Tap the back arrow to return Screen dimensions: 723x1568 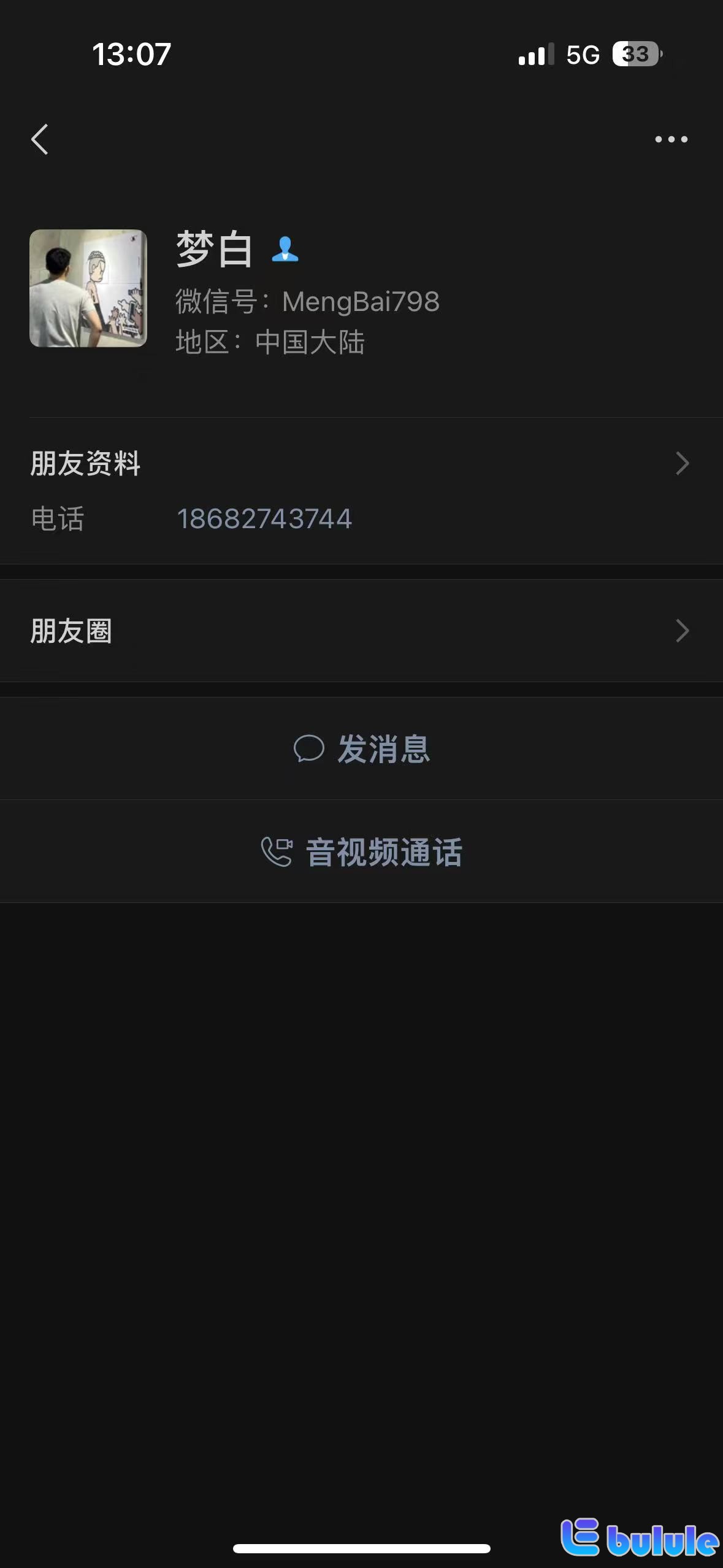39,139
